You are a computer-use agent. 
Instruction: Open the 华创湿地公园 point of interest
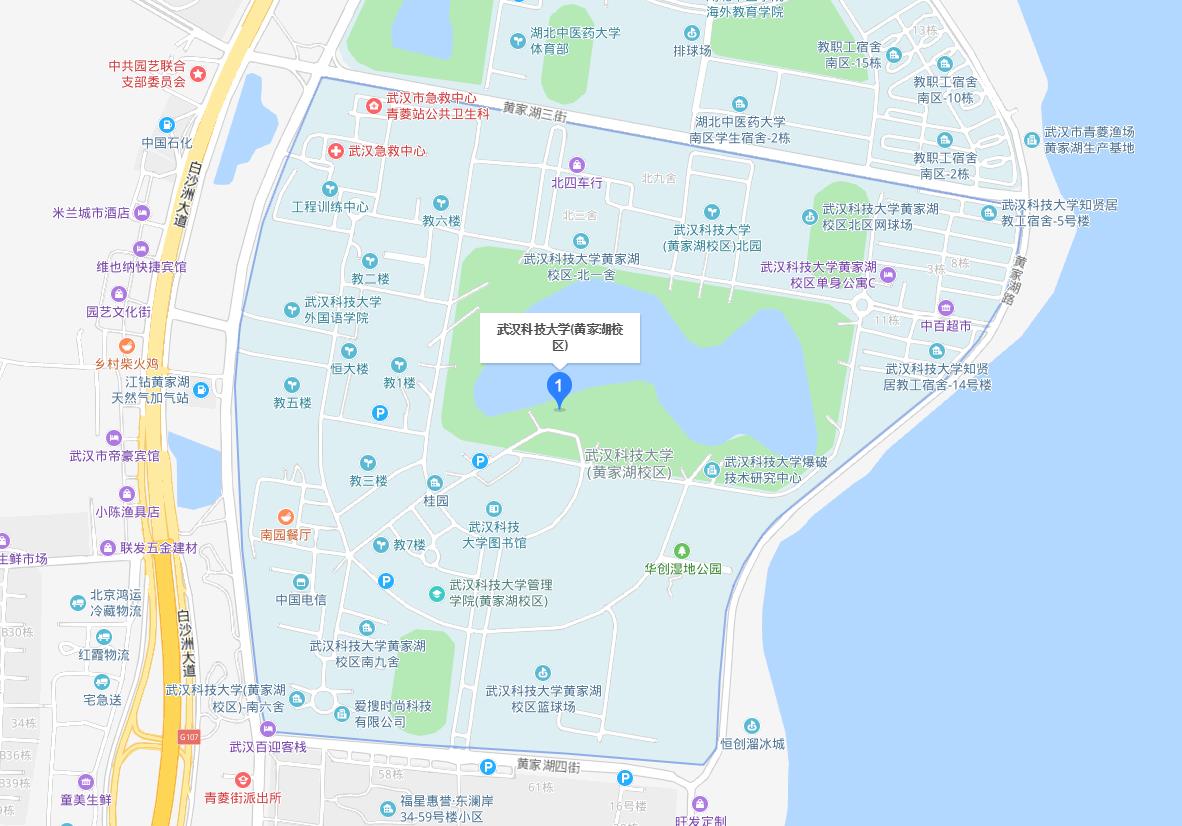click(x=682, y=551)
